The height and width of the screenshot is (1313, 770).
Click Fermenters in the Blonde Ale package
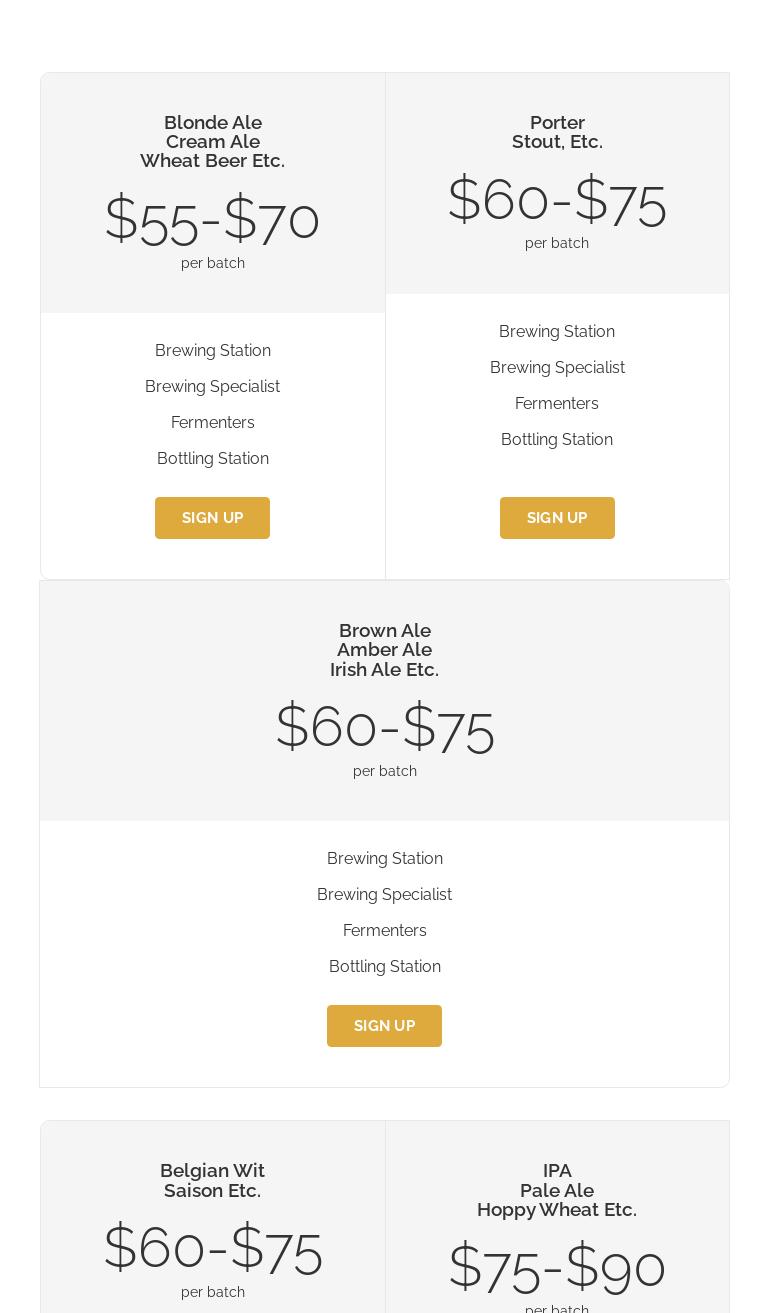[x=212, y=422]
